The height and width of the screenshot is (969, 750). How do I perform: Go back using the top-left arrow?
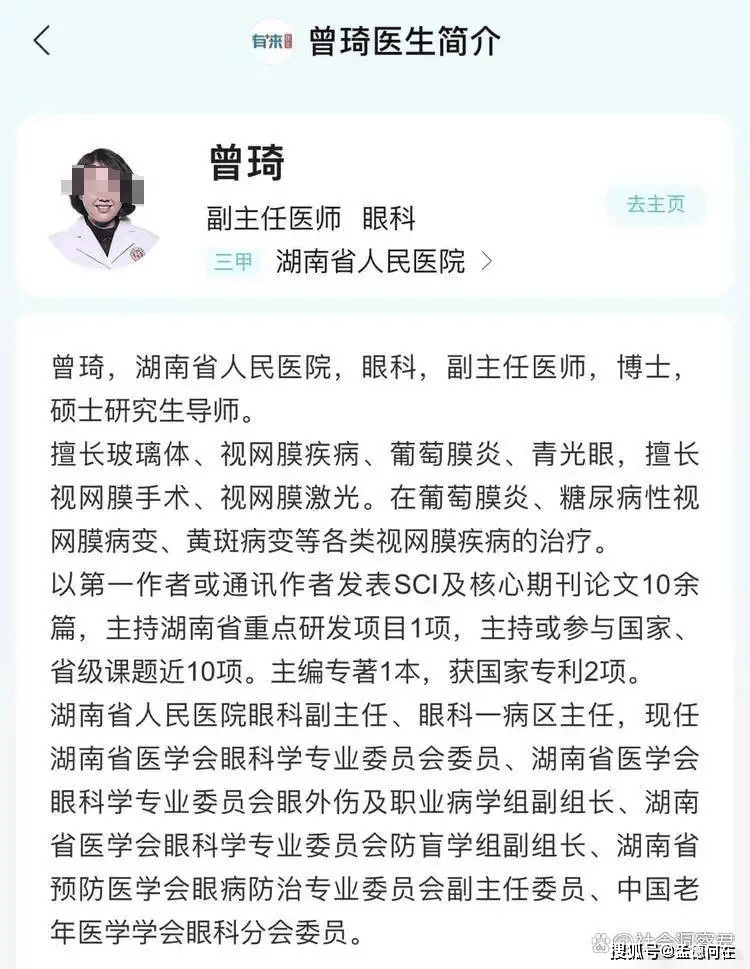pos(41,41)
